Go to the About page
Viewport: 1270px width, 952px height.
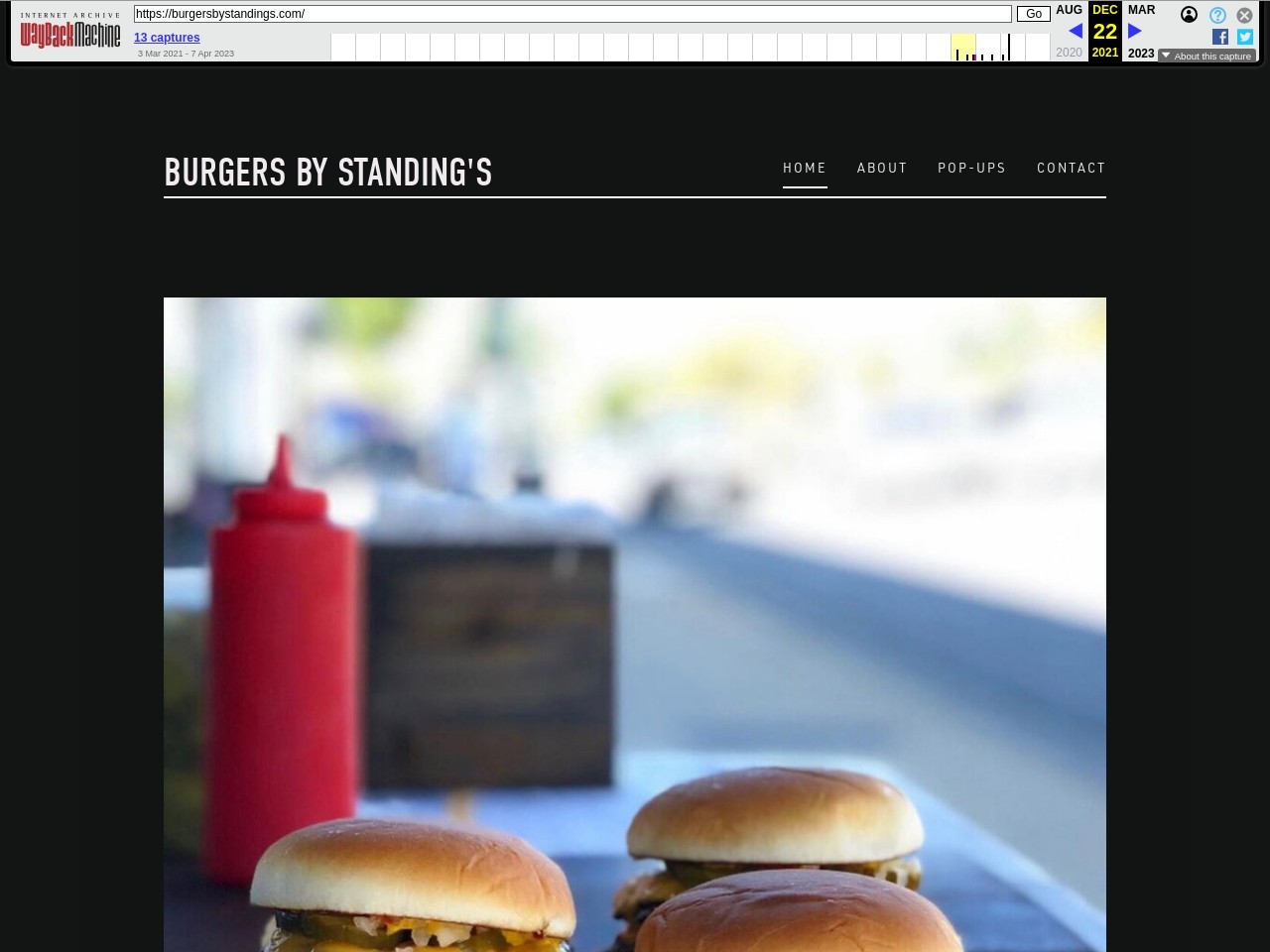click(x=882, y=169)
